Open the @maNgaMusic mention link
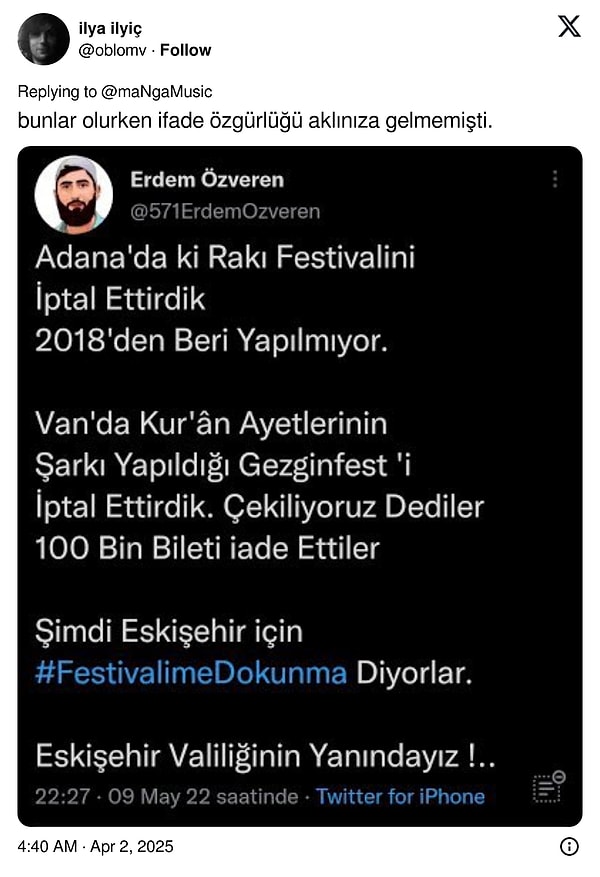This screenshot has width=600, height=877. pos(157,92)
